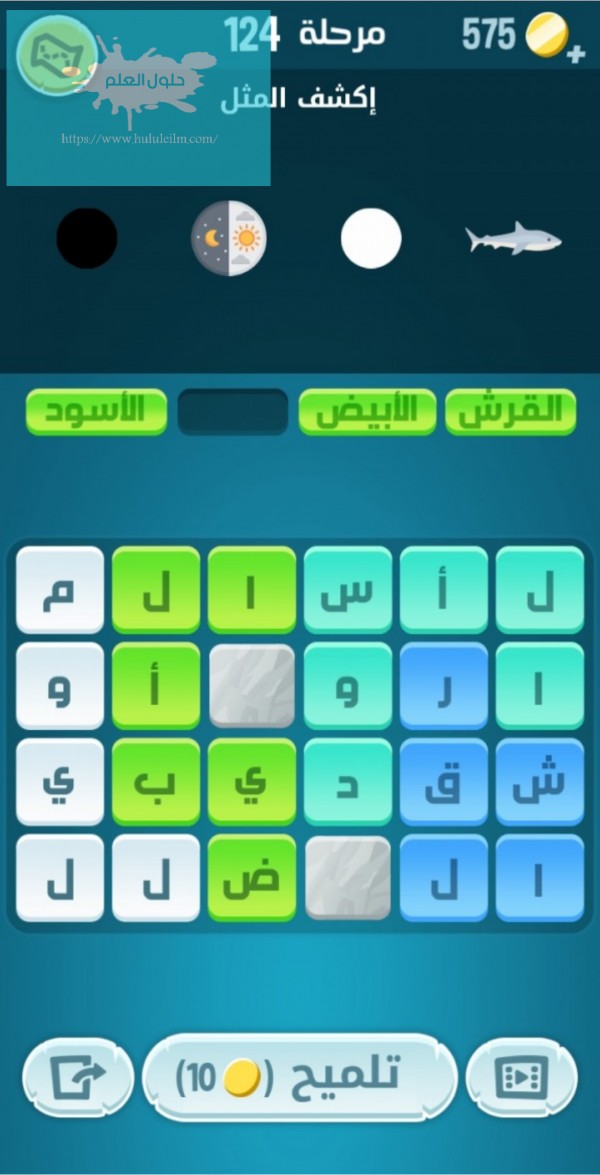Tap the solved word chip الأبيض
600x1175 pixels.
tap(367, 411)
